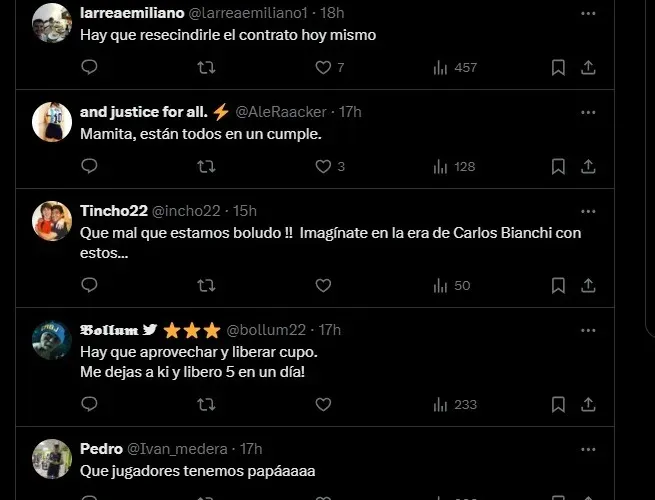Like larreaemiliano's tweet about the contract

coord(323,67)
